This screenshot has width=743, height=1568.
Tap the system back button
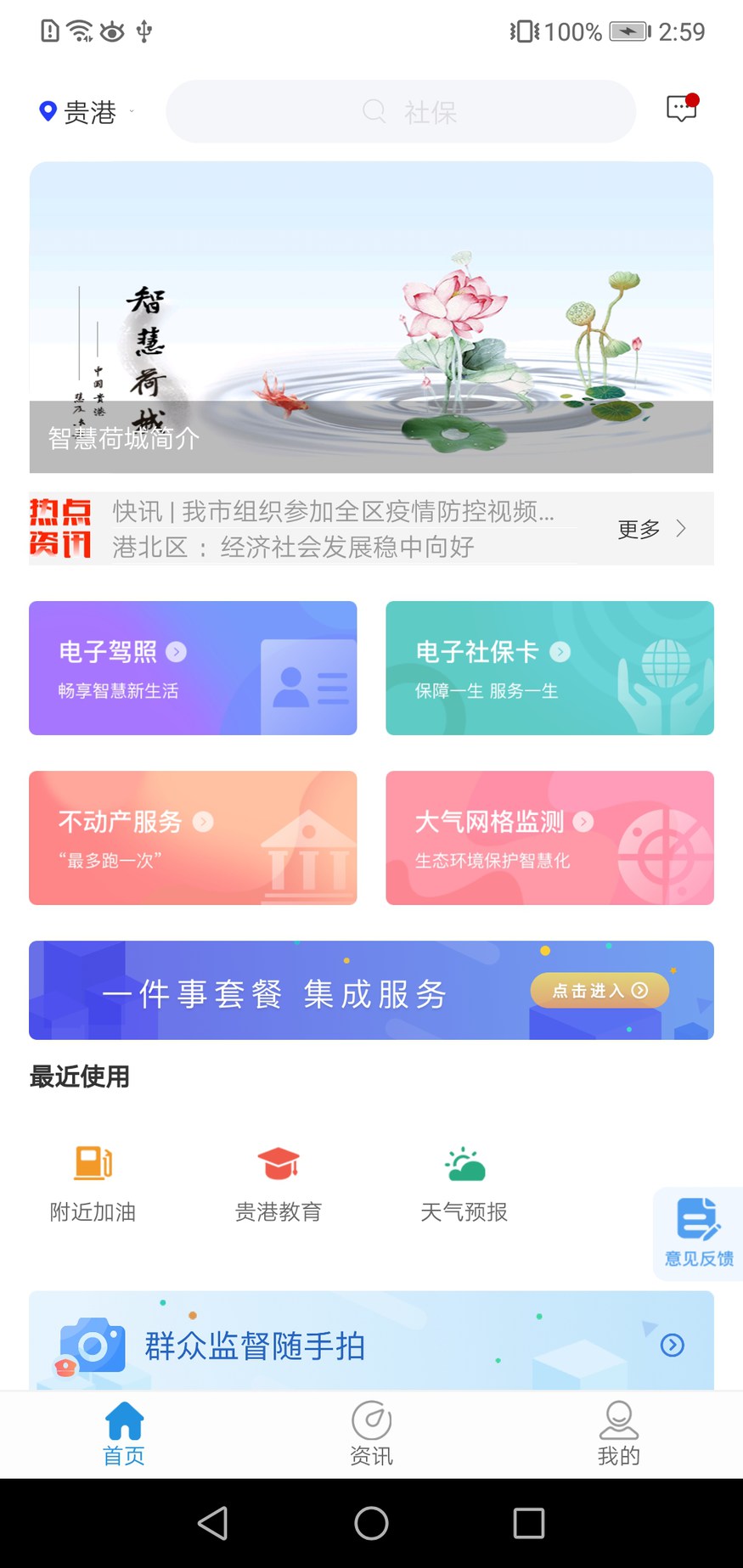click(212, 1523)
